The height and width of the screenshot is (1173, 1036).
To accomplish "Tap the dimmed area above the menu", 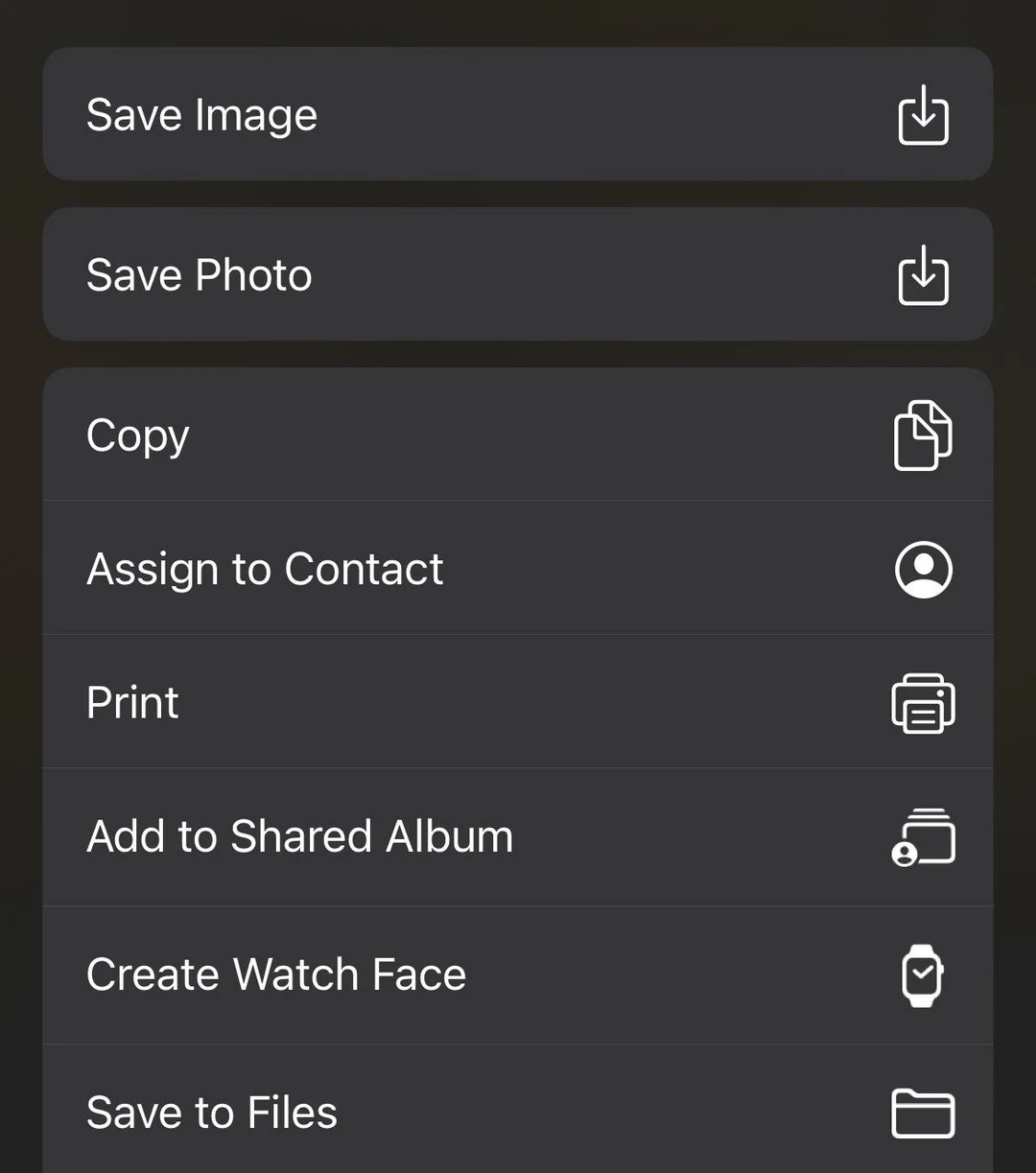I will (518, 19).
